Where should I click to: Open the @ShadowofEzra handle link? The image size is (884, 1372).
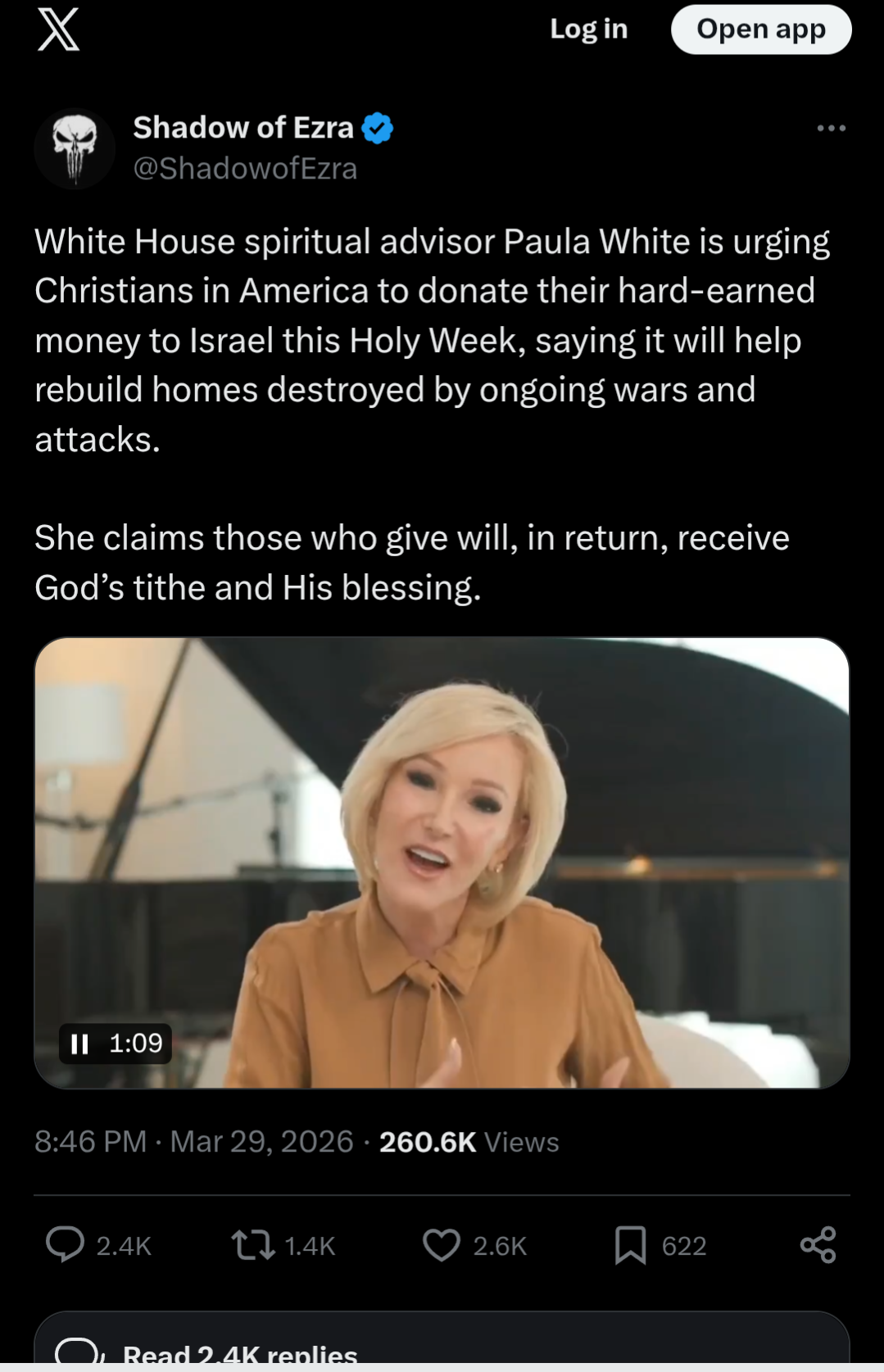point(245,169)
